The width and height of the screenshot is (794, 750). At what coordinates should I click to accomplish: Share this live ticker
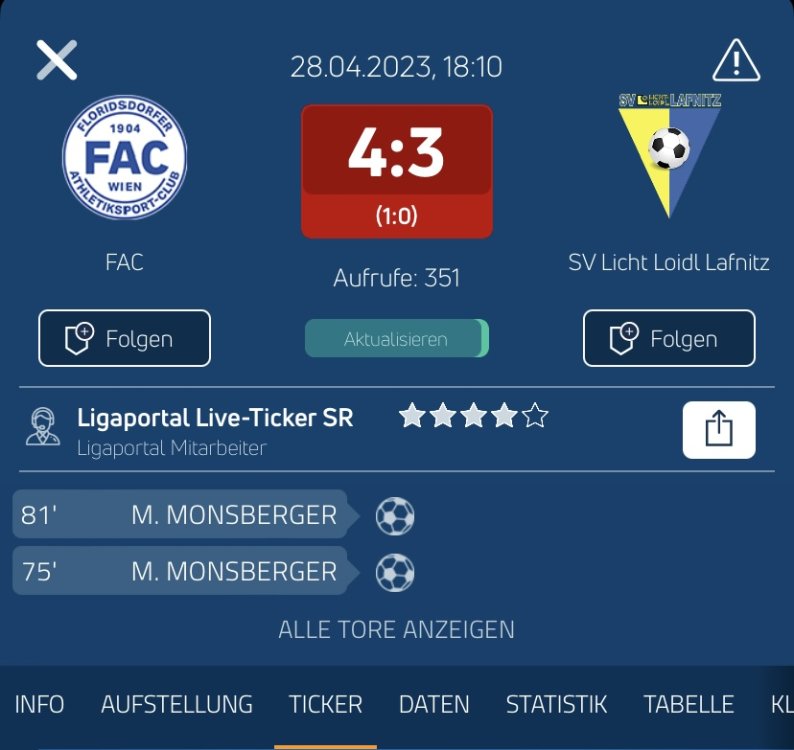coord(719,430)
